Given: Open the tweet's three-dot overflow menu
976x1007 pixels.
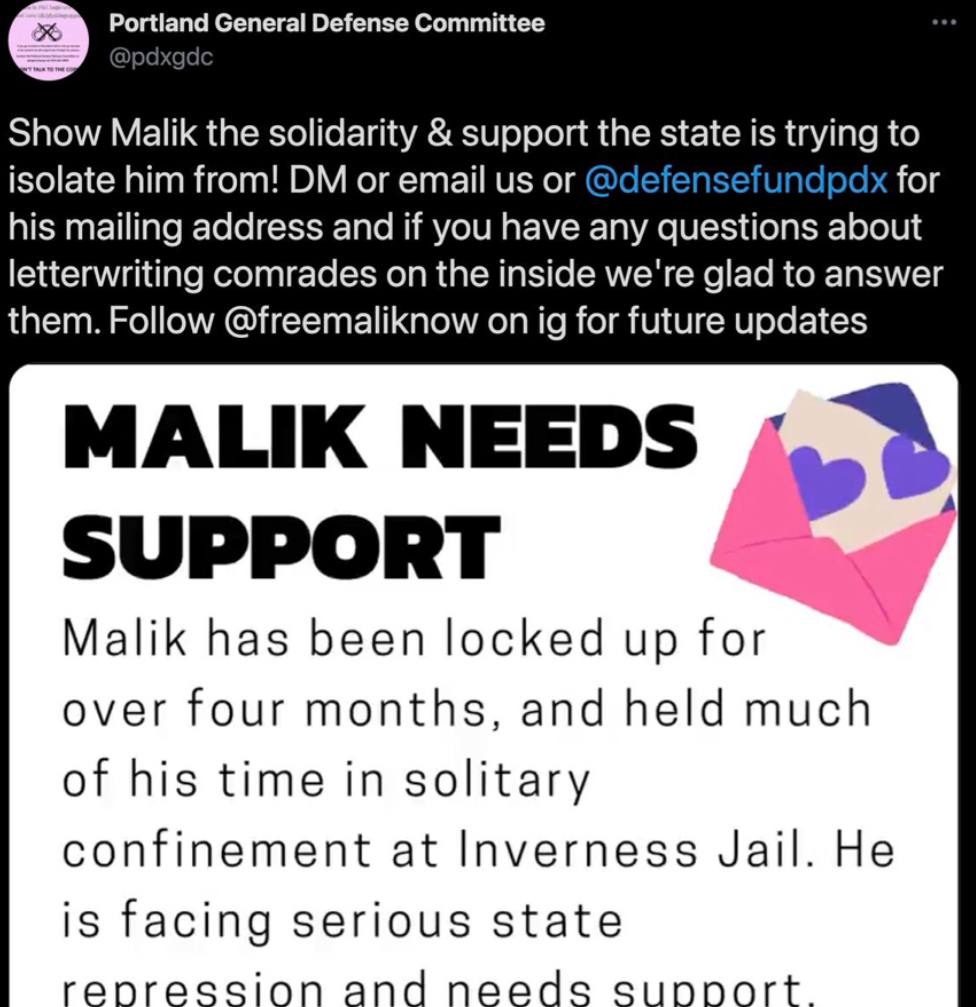Looking at the screenshot, I should point(942,24).
